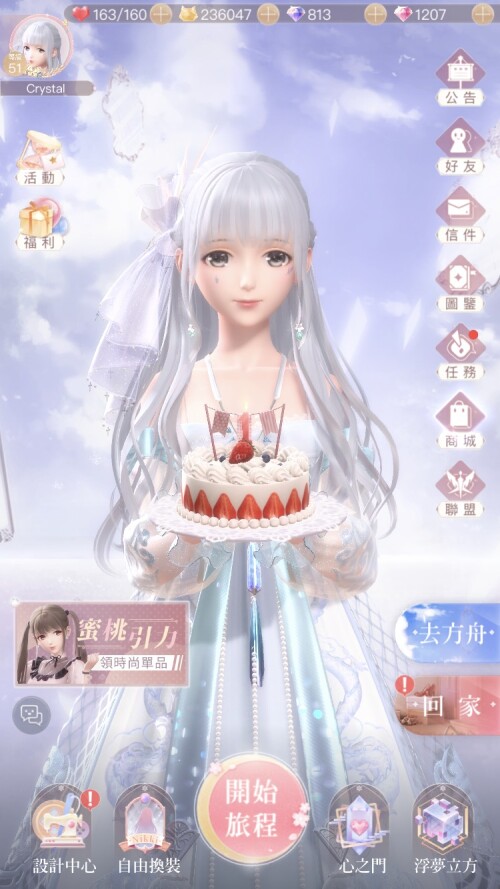
Task: Add gold with the plus beside 236047
Action: coord(268,14)
